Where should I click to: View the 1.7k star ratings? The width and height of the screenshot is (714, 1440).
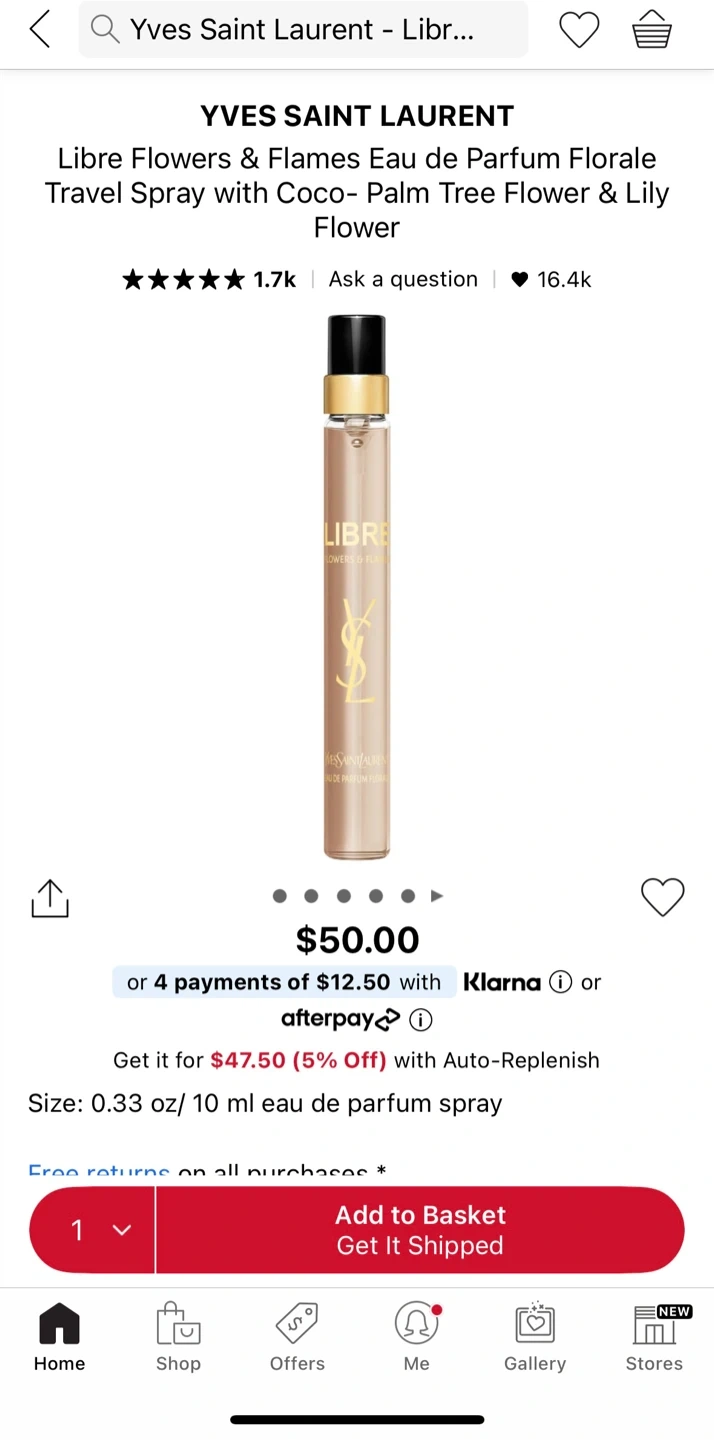[x=209, y=279]
